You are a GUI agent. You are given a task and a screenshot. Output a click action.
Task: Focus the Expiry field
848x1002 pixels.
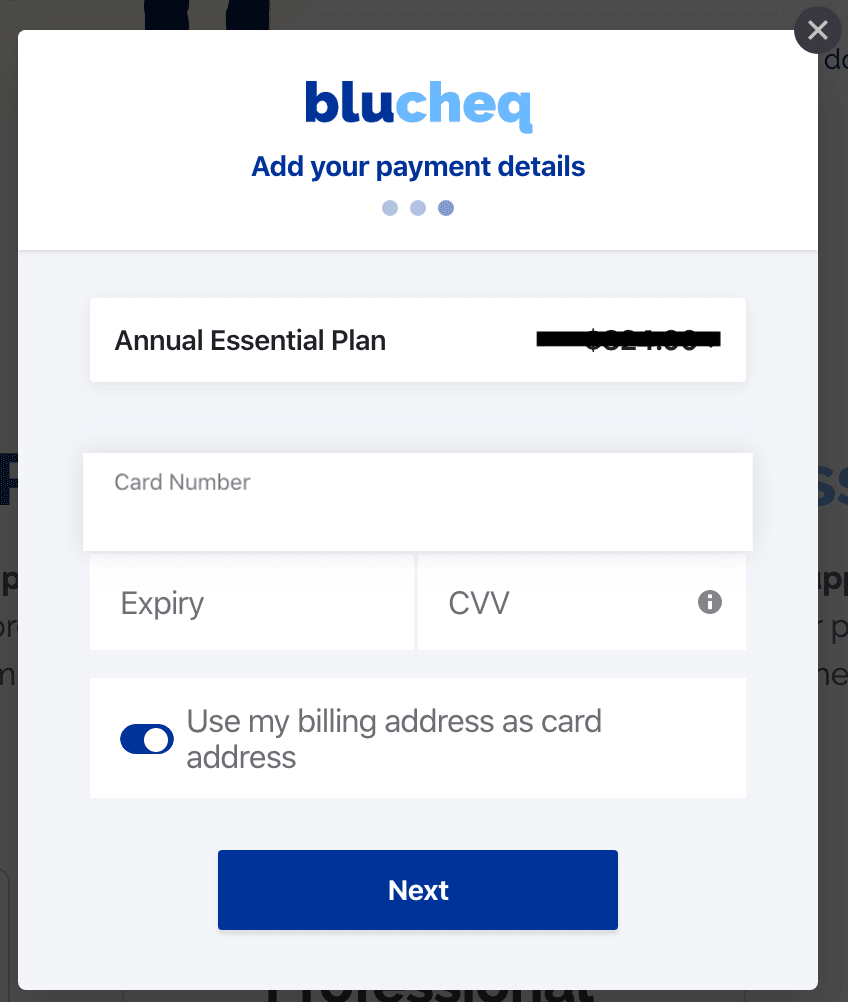pyautogui.click(x=251, y=603)
